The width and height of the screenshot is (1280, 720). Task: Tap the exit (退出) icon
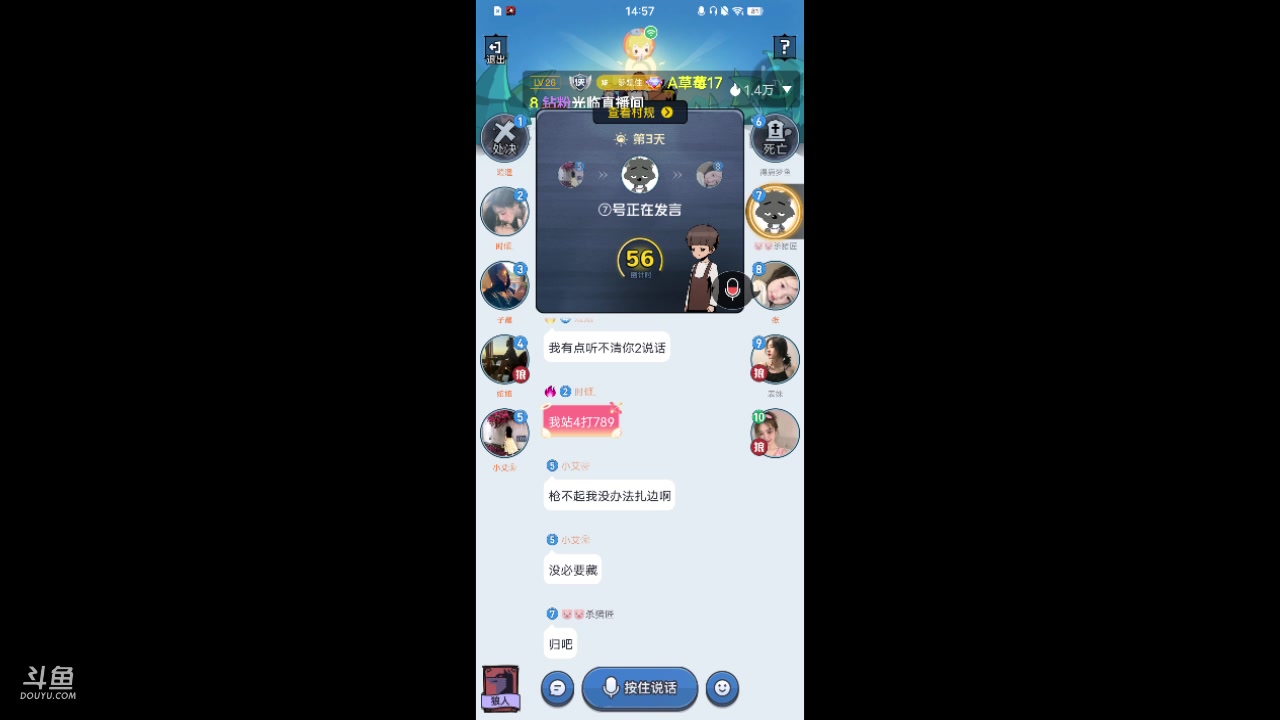pos(496,50)
